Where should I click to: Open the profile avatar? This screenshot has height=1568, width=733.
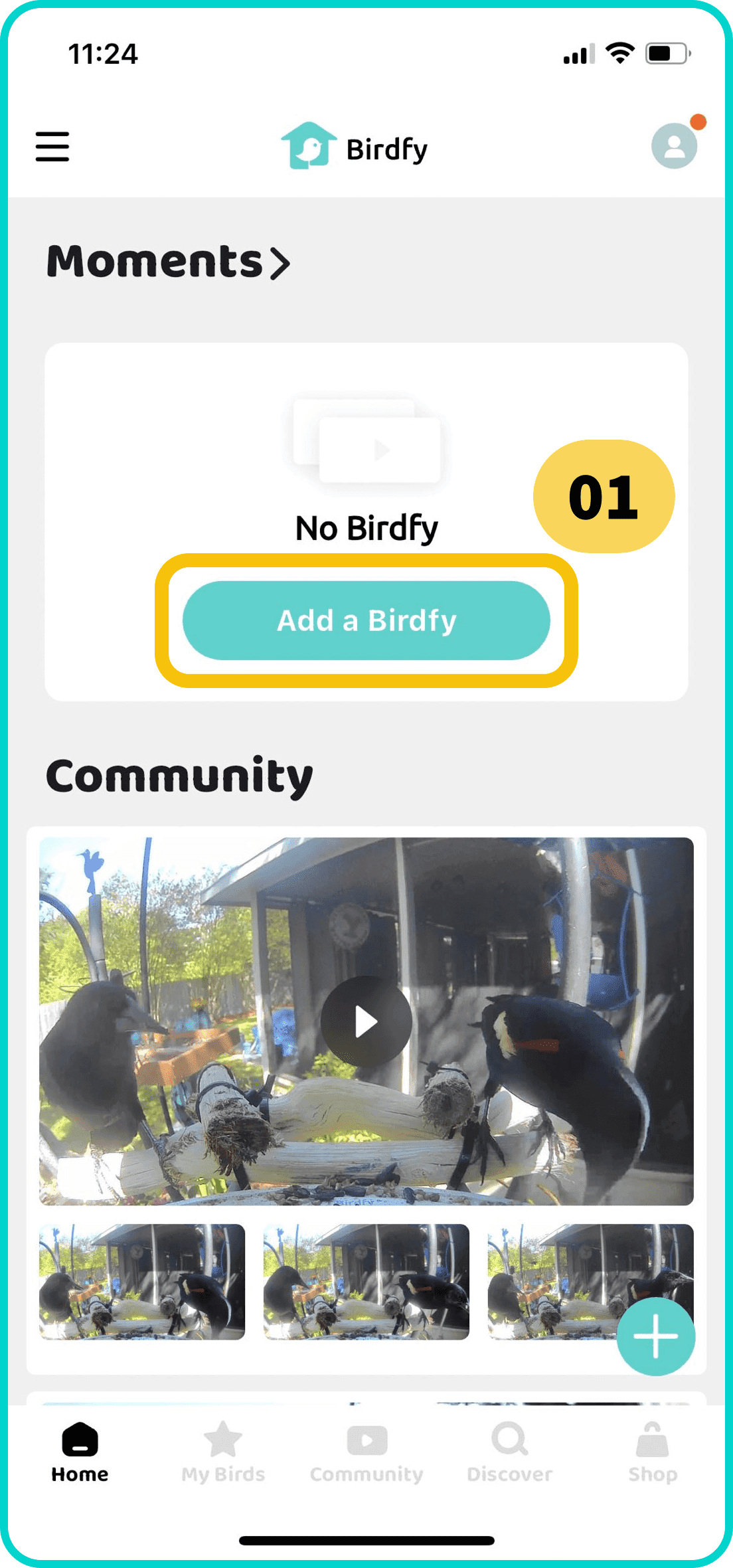coord(674,145)
